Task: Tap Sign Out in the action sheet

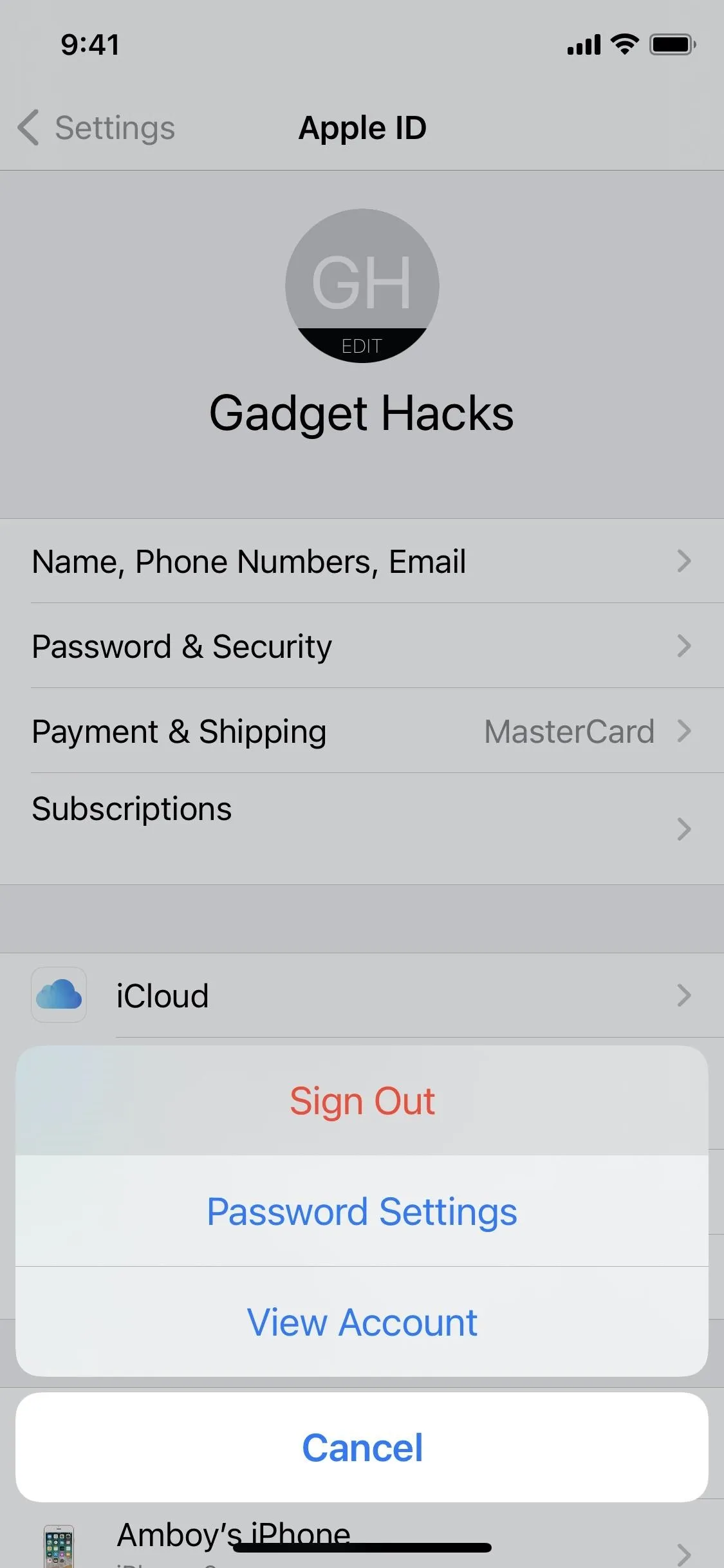Action: (x=362, y=1101)
